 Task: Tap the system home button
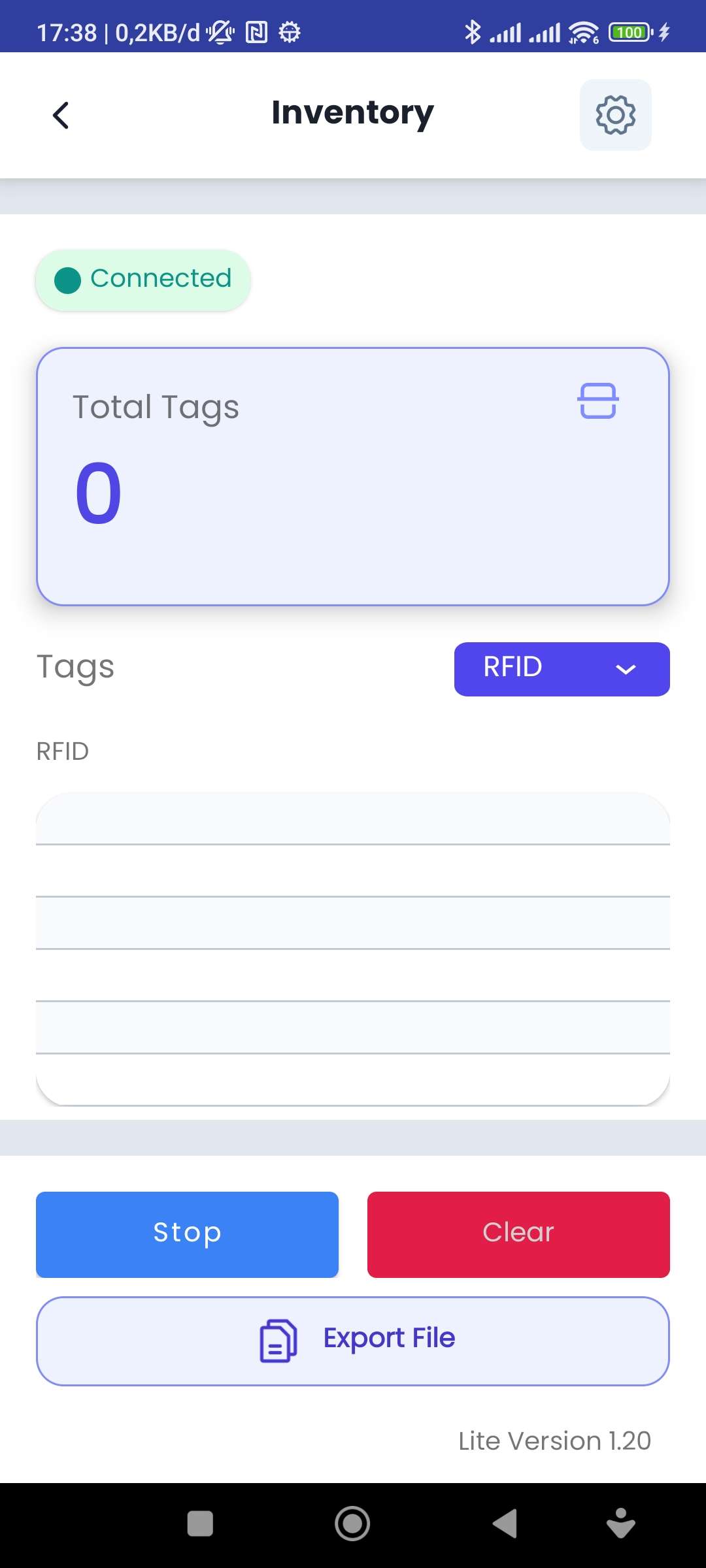[352, 1524]
